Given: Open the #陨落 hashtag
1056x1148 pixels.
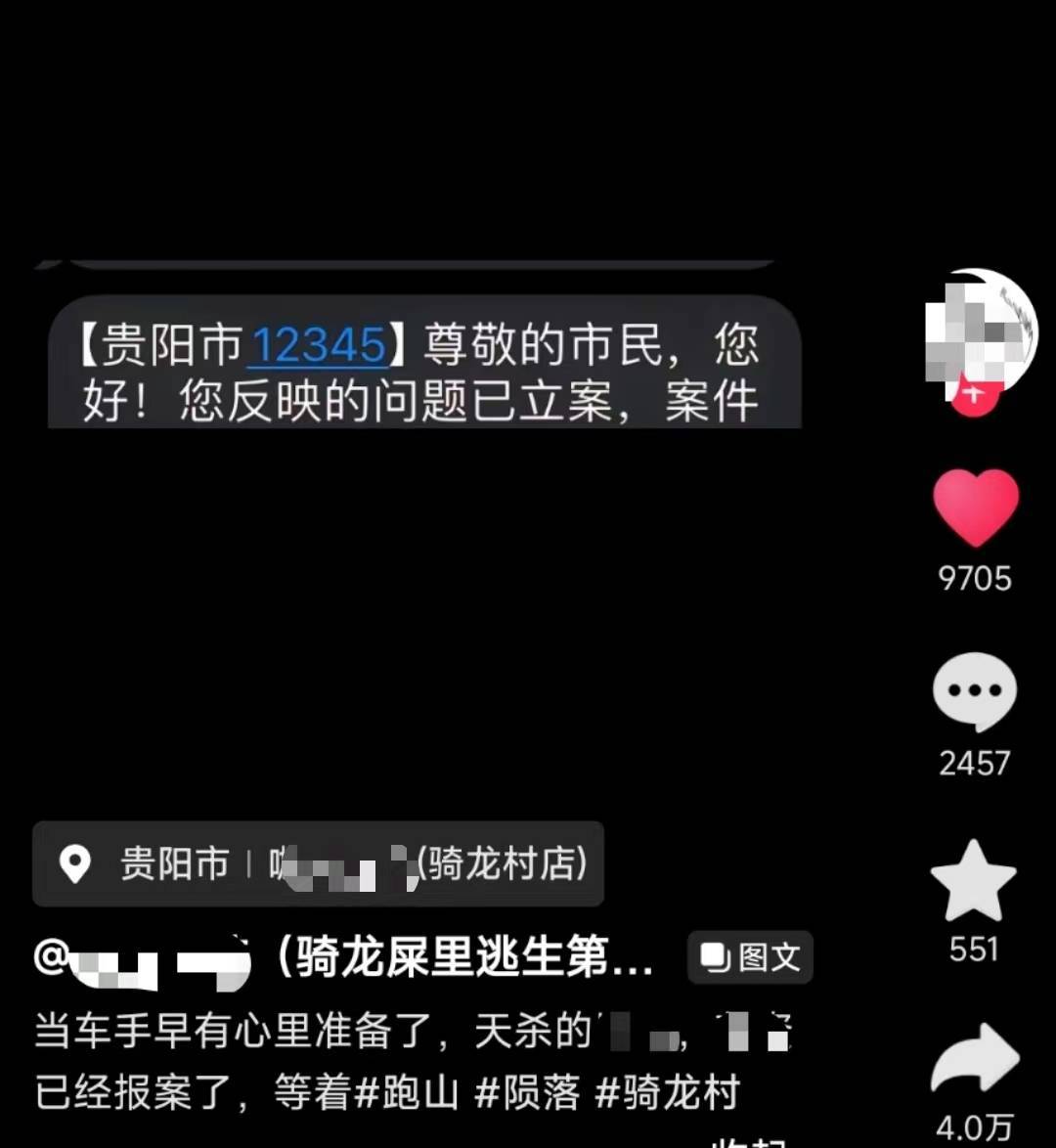Looking at the screenshot, I should [528, 1092].
